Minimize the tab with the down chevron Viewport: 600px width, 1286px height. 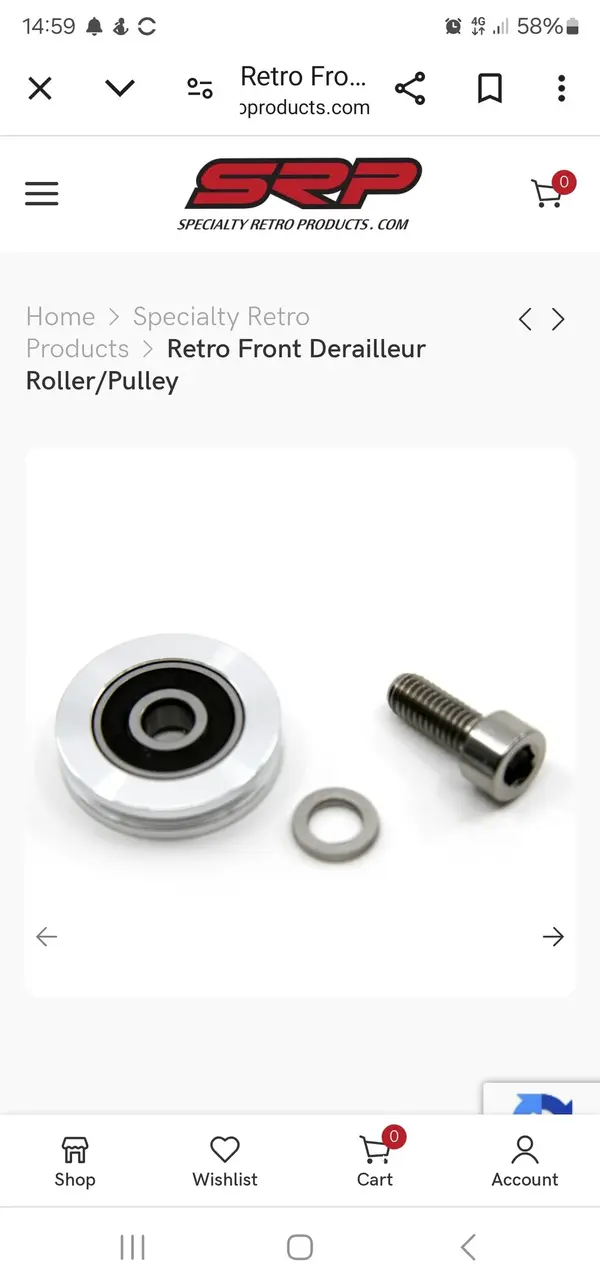click(120, 89)
